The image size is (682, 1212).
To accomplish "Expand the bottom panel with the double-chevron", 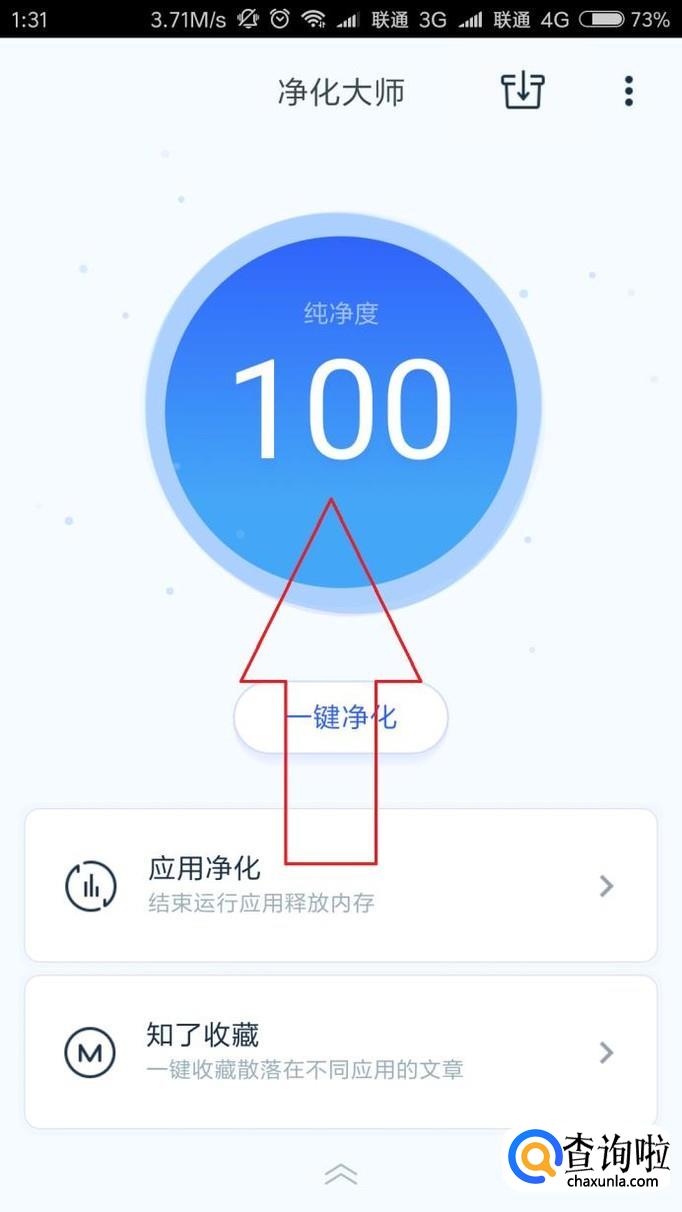I will 341,1175.
